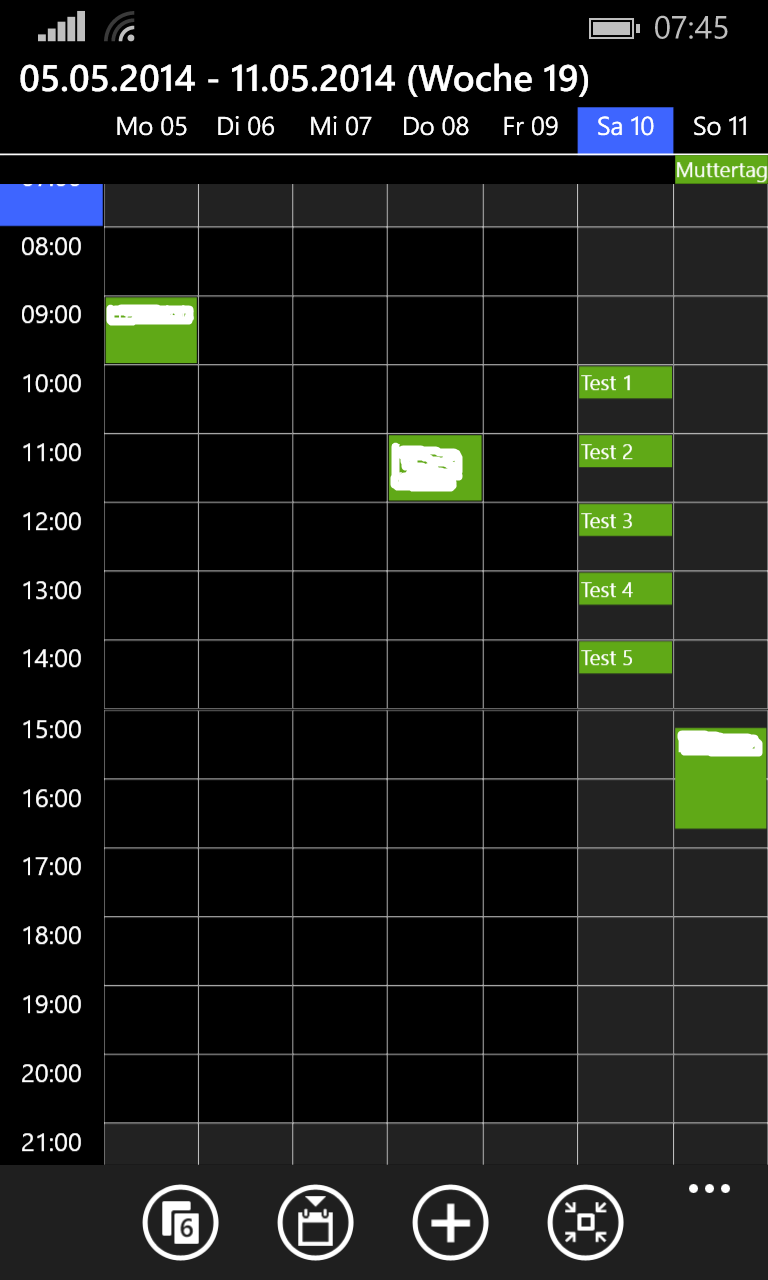Select the Mi 07 day header

[x=340, y=126]
